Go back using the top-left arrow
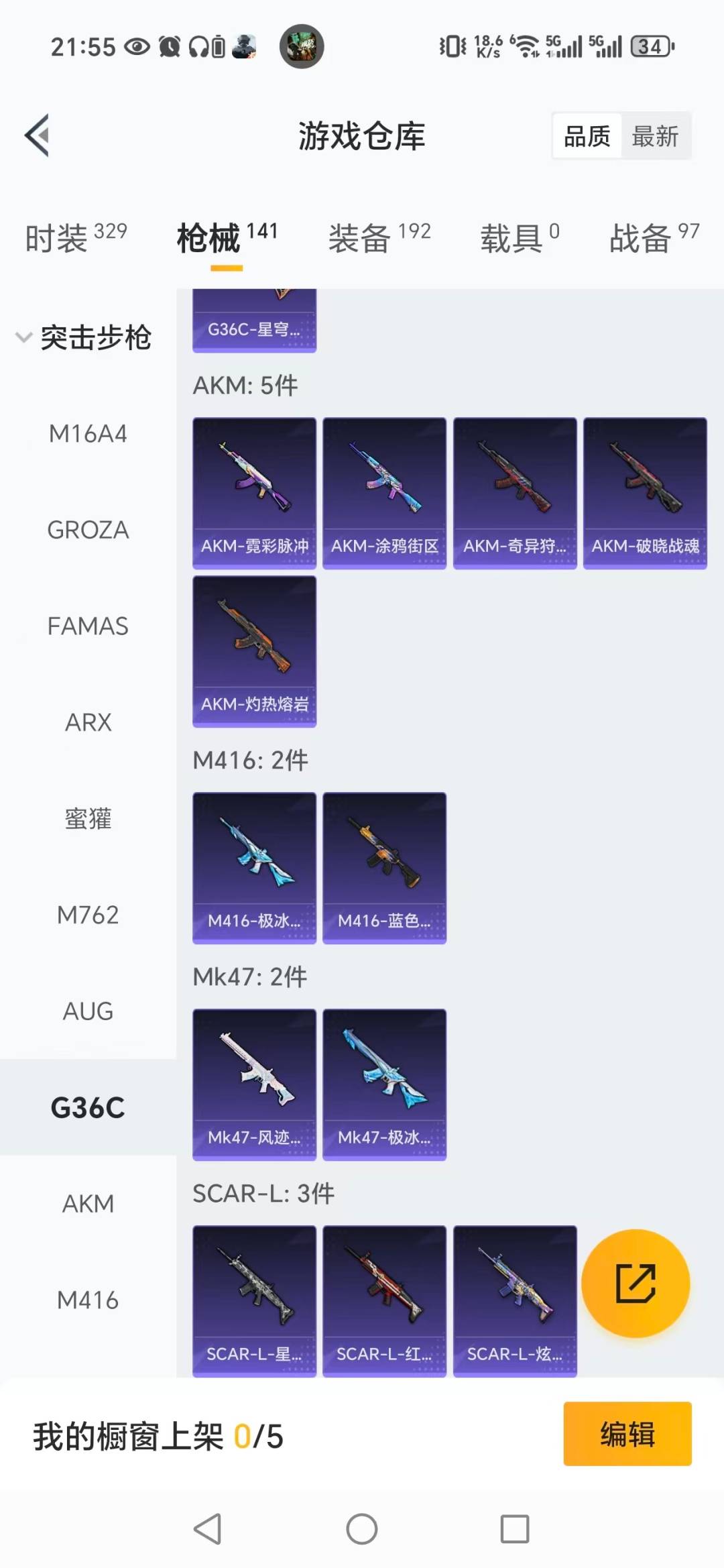The height and width of the screenshot is (1568, 724). tap(38, 135)
